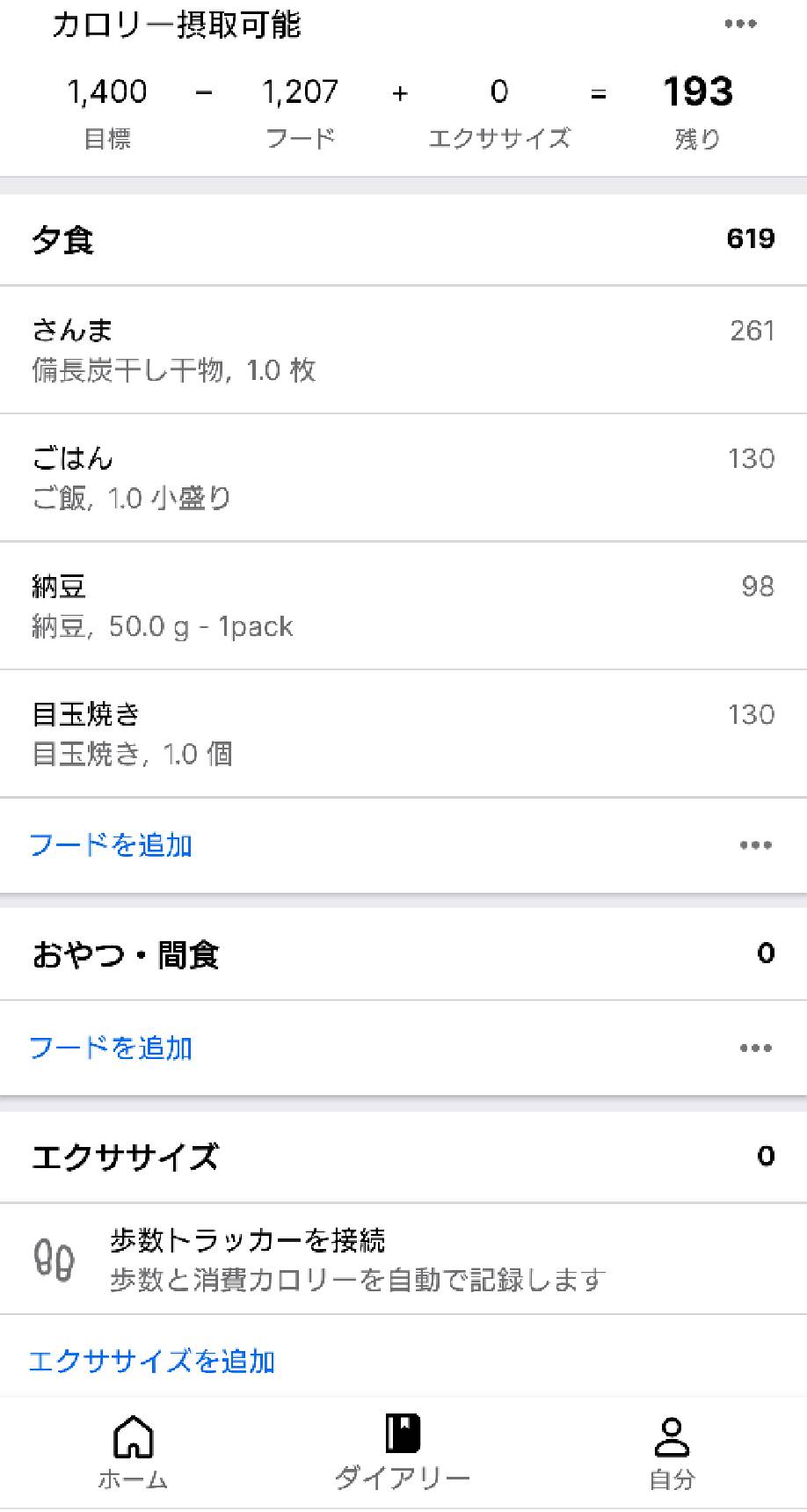Switch to the 自分 tab
The height and width of the screenshot is (1512, 807).
[x=672, y=1452]
